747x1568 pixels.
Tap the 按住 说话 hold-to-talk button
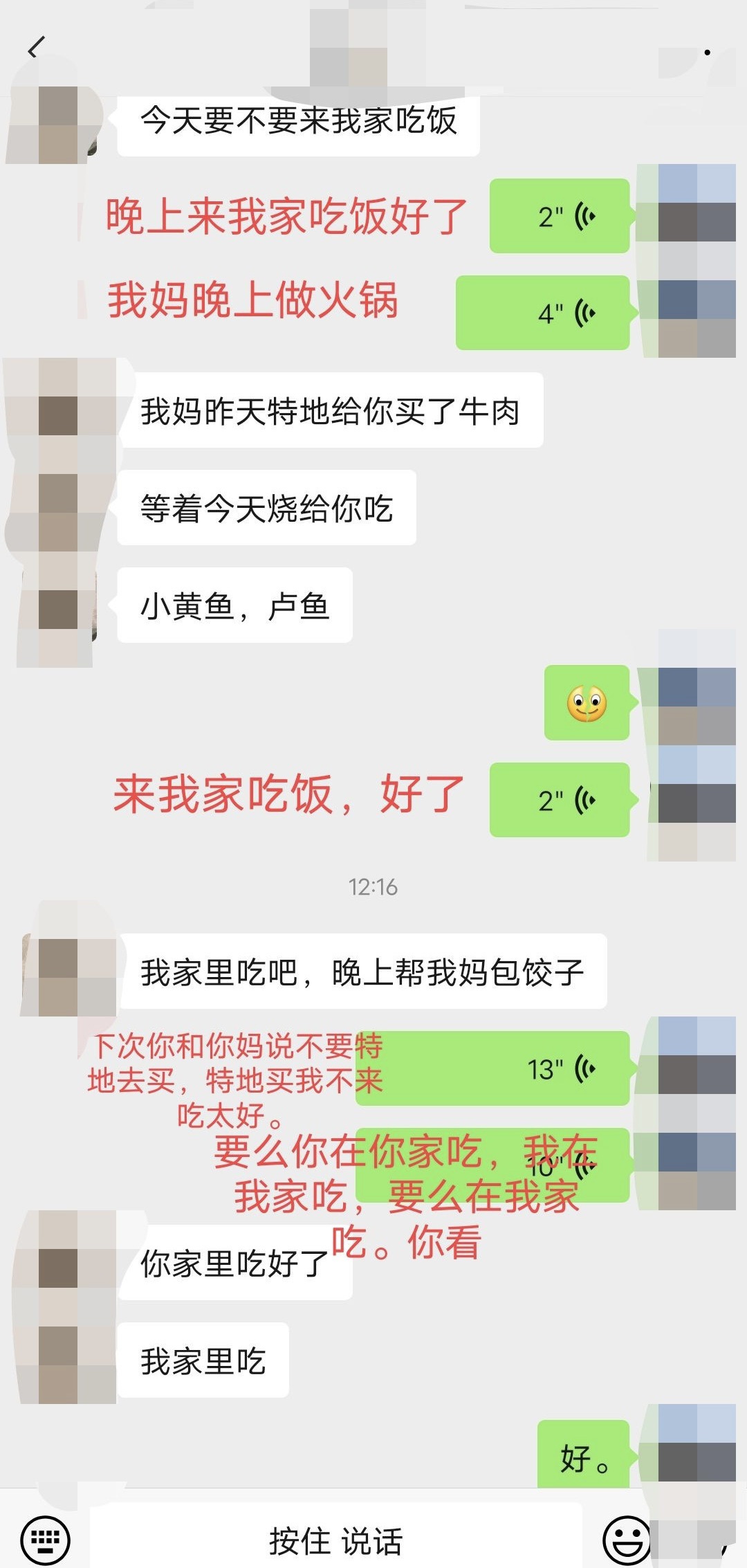tap(336, 1540)
